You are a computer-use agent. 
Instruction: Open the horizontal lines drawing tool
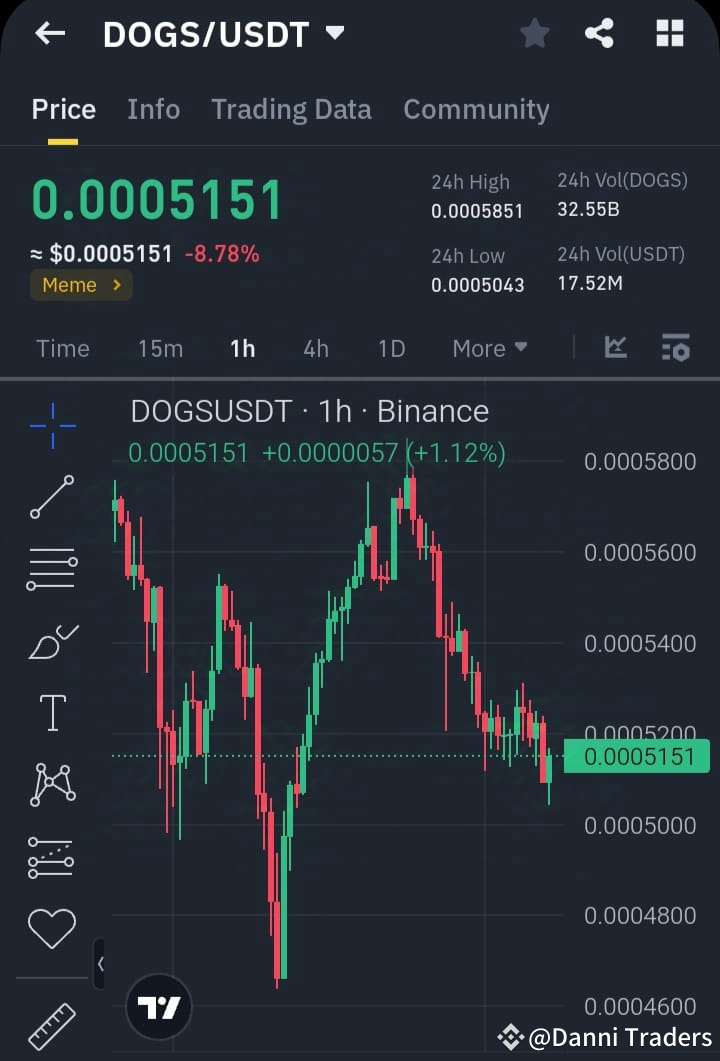(51, 568)
